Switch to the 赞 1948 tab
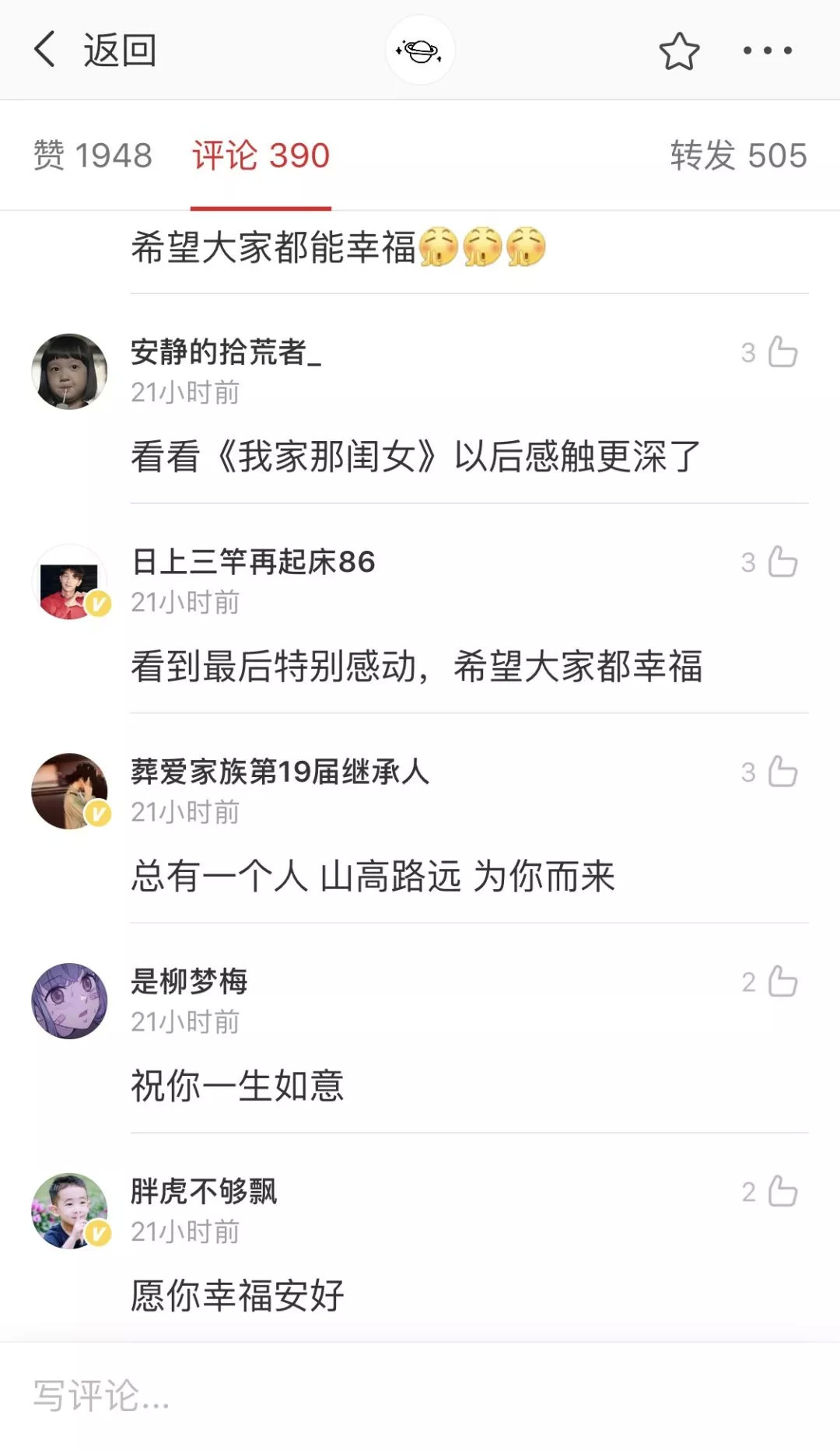This screenshot has width=840, height=1450. [x=93, y=156]
